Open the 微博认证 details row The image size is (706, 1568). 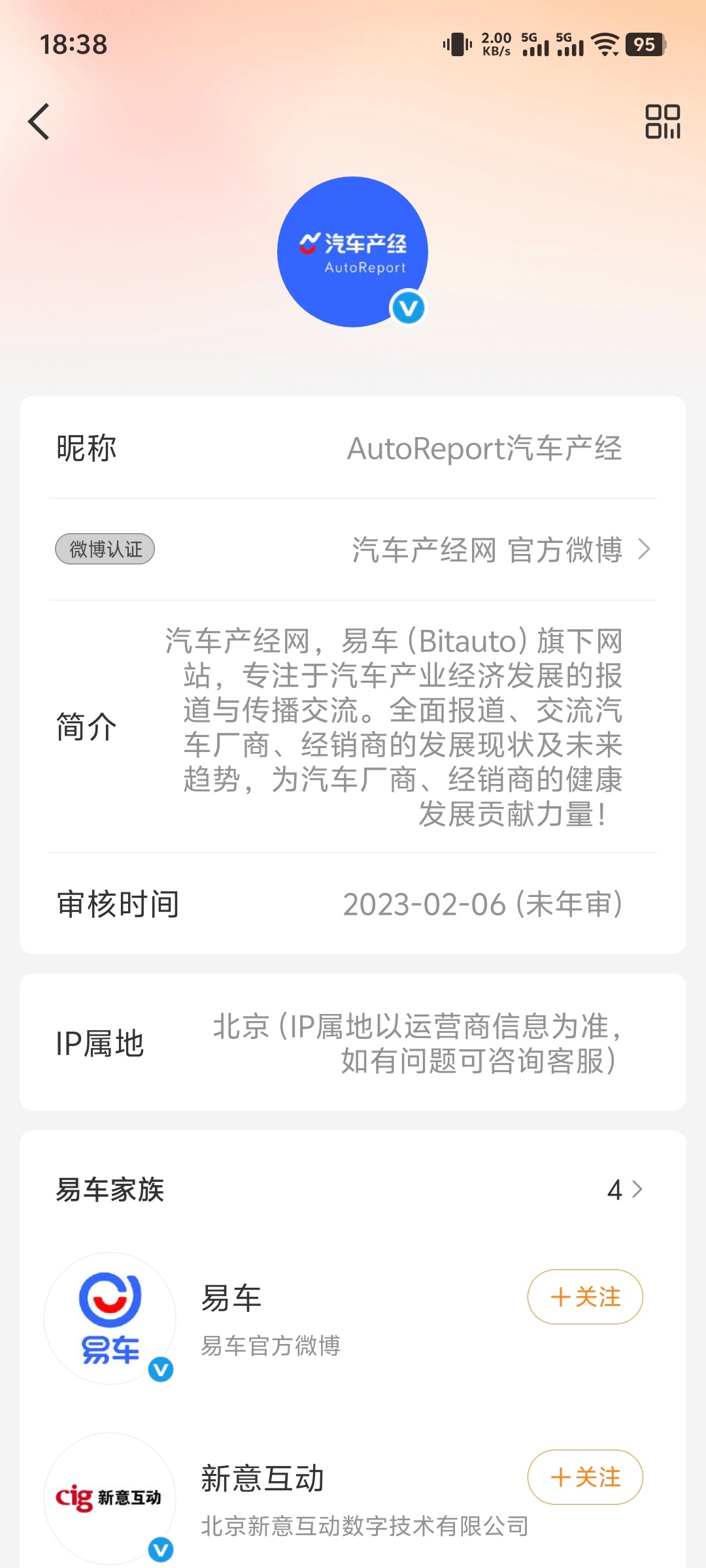pos(353,549)
